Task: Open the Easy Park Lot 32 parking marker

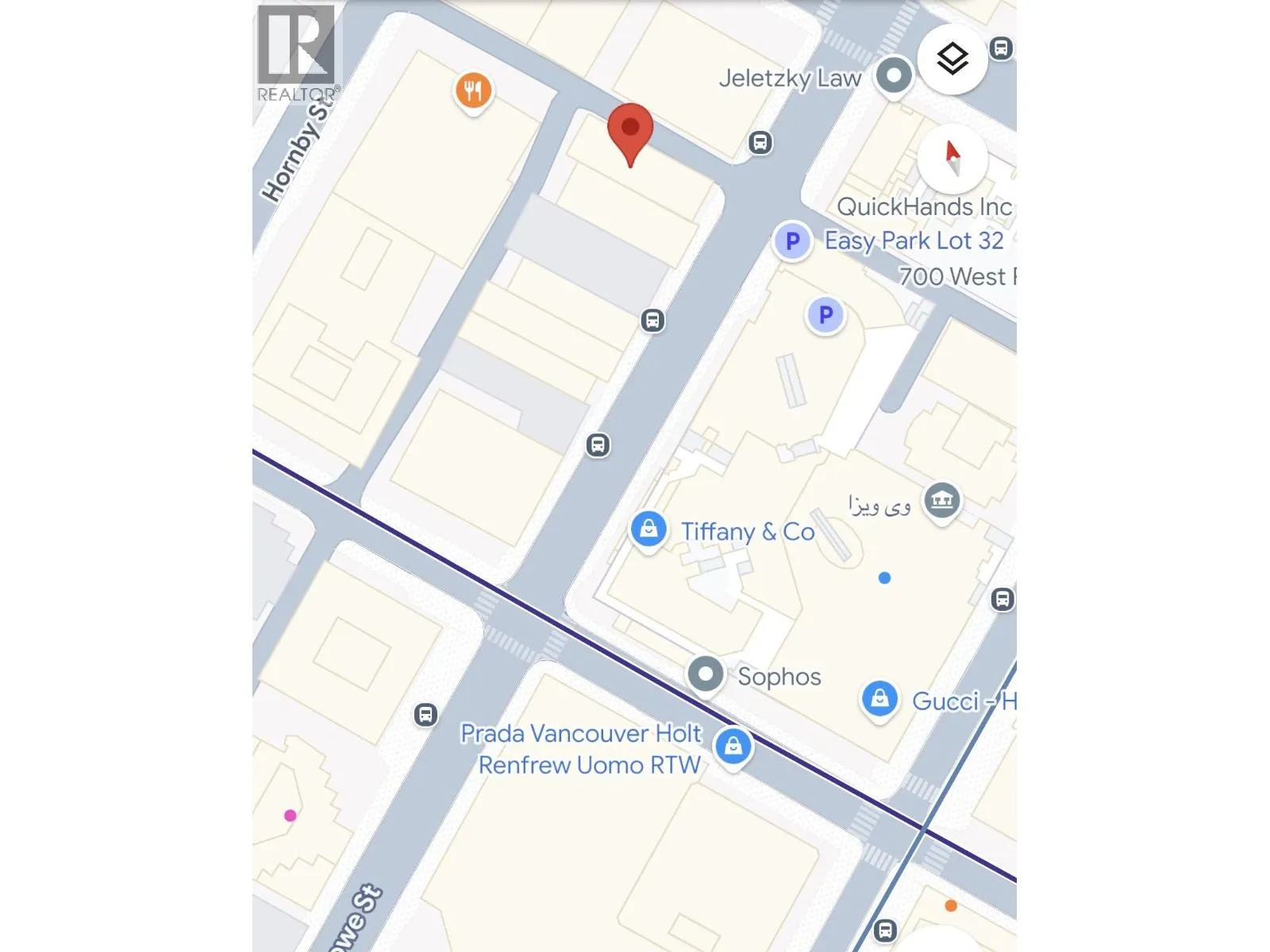Action: pos(792,241)
